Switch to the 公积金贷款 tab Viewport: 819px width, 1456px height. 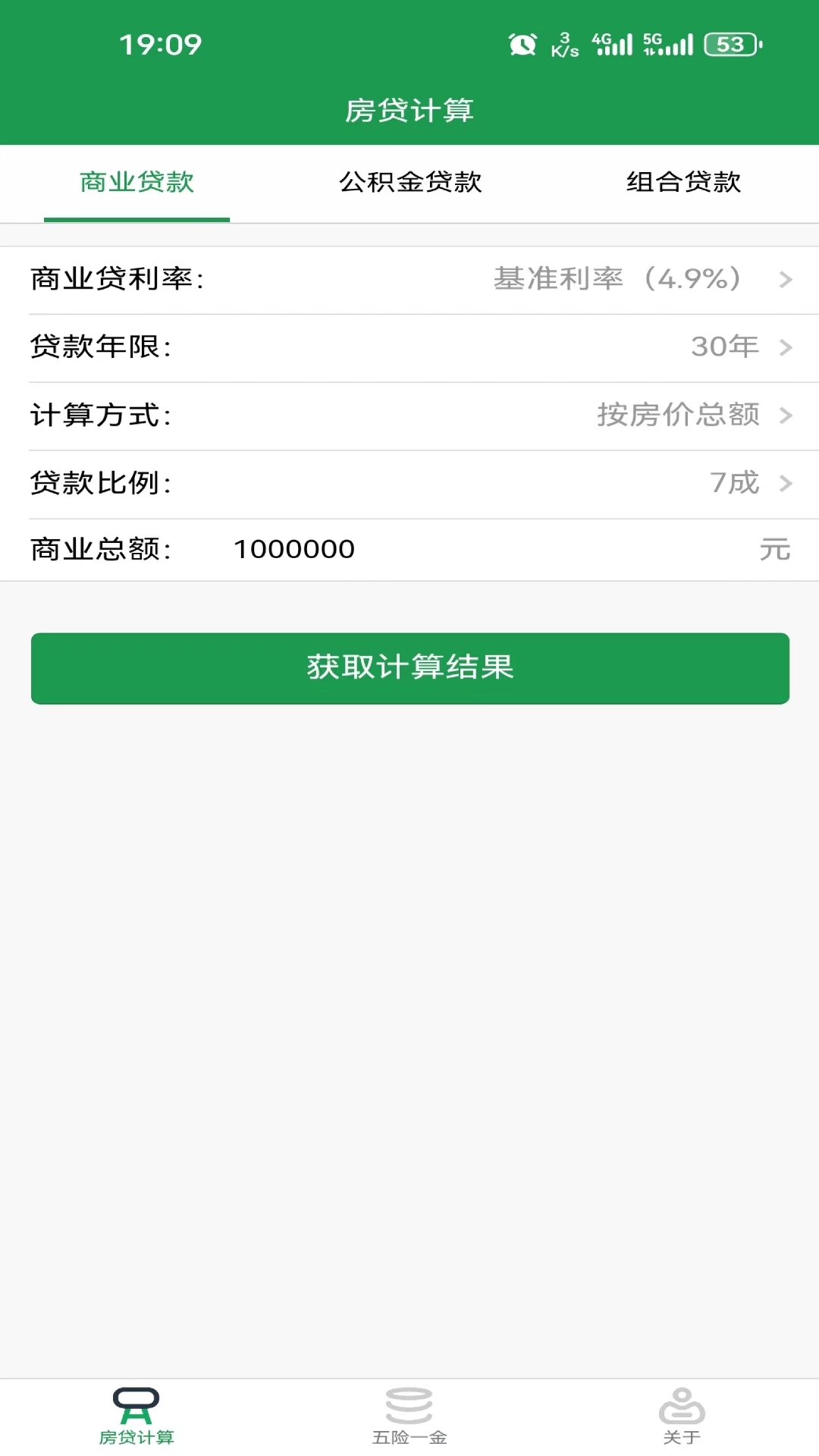409,182
